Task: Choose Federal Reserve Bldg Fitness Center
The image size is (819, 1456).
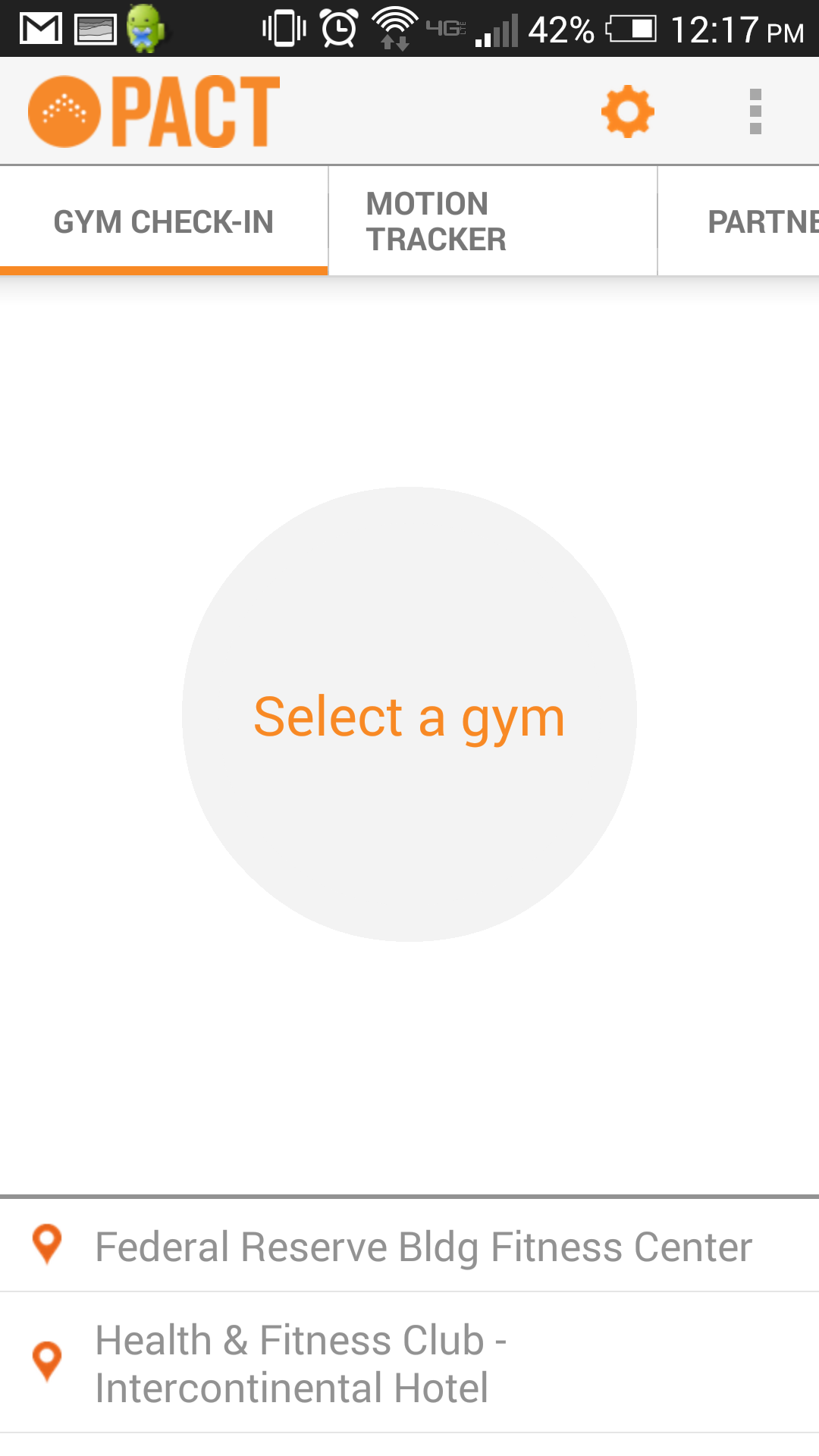Action: coord(409,1247)
